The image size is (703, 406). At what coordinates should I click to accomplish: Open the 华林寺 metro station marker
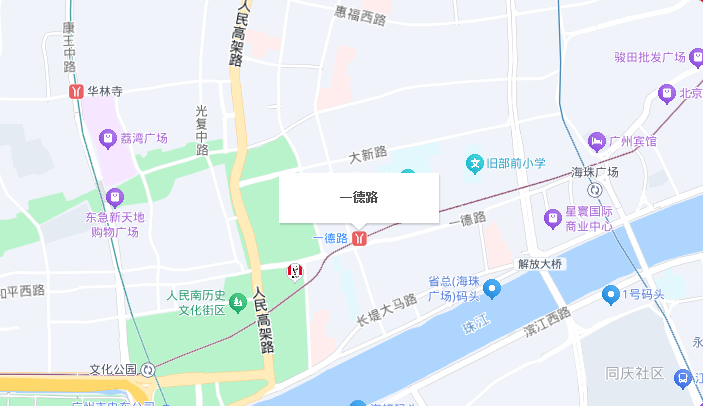76,91
